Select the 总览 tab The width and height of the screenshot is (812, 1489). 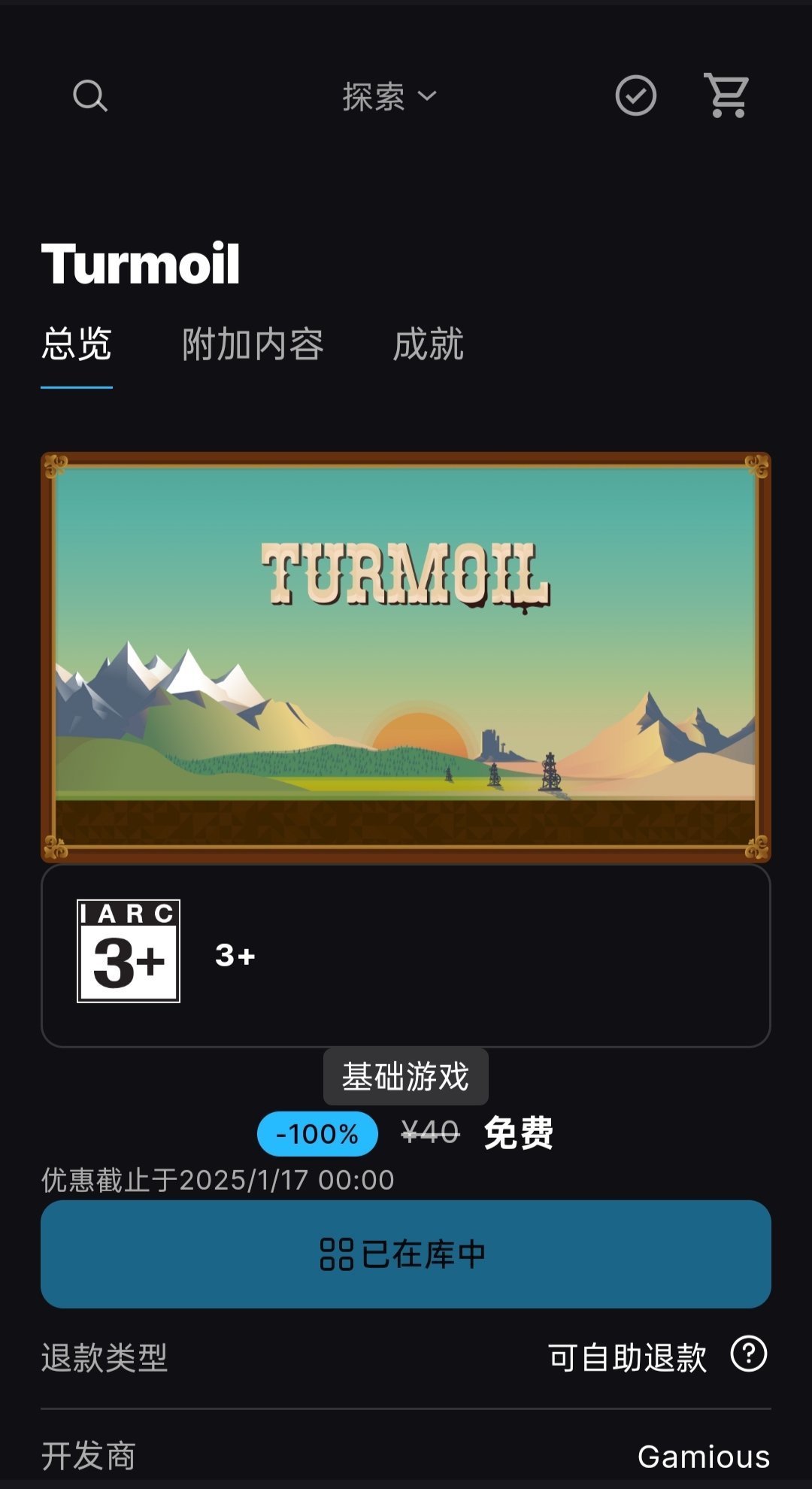(77, 344)
